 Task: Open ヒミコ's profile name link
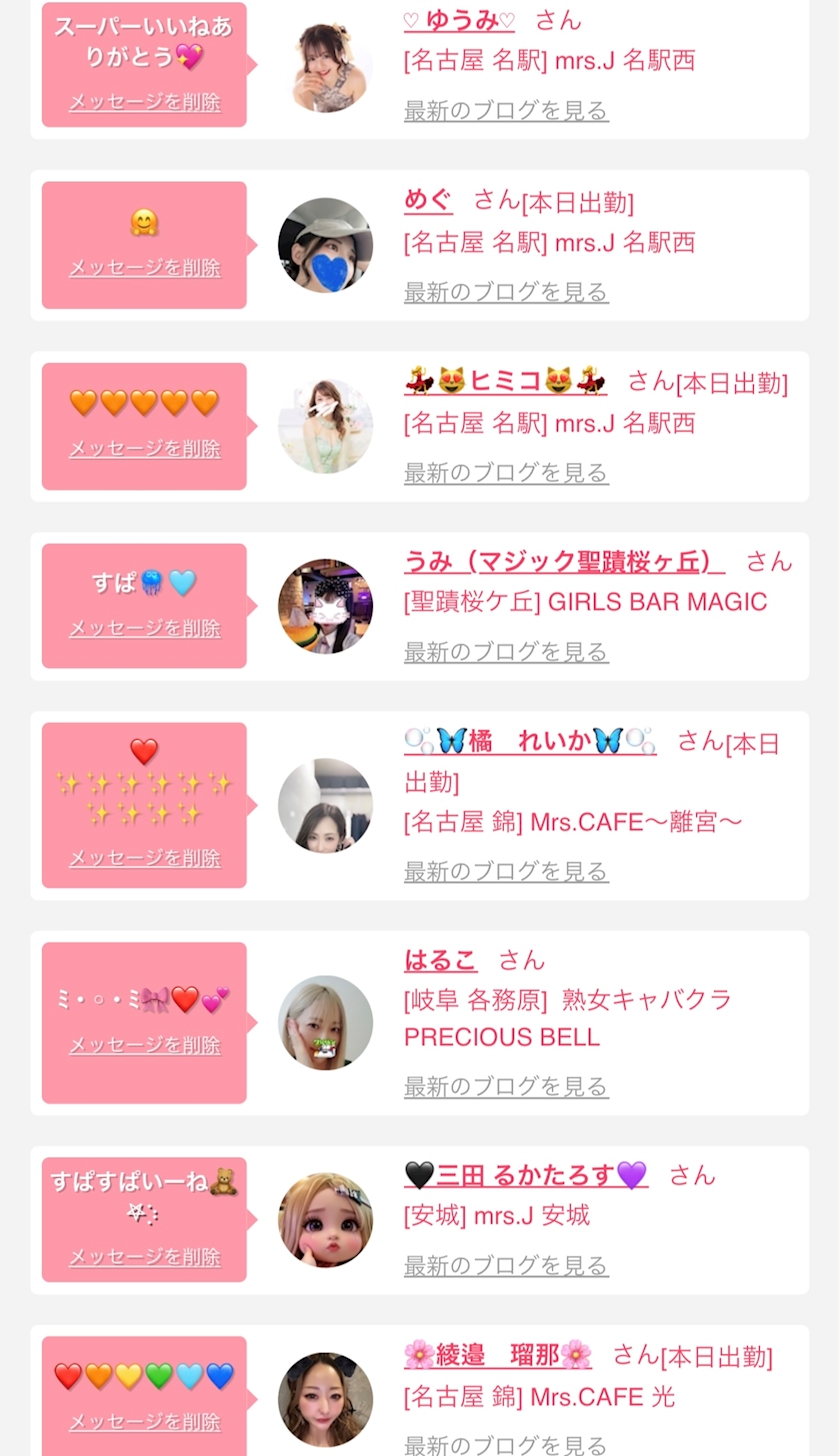coord(505,381)
